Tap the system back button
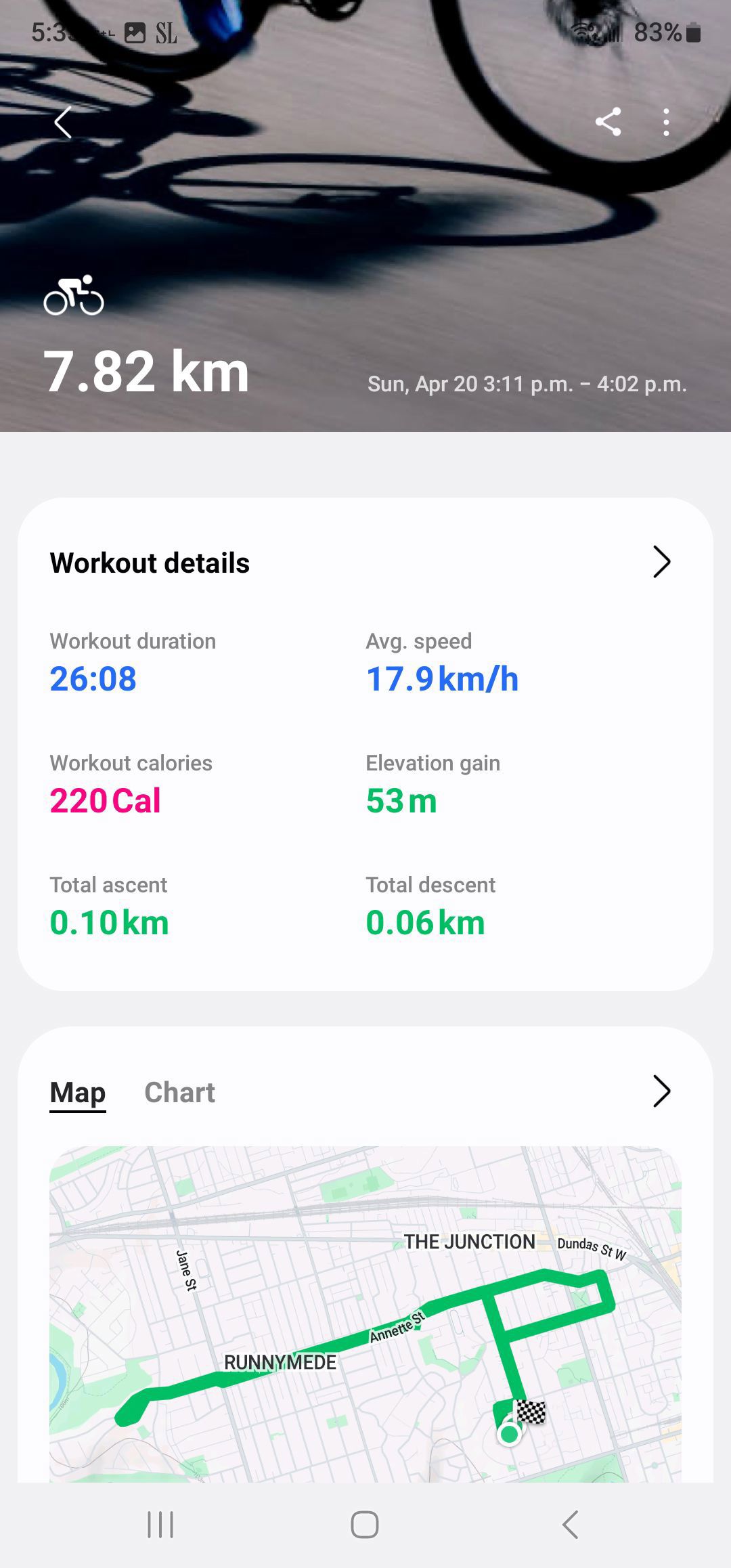This screenshot has width=731, height=1568. tap(571, 1525)
